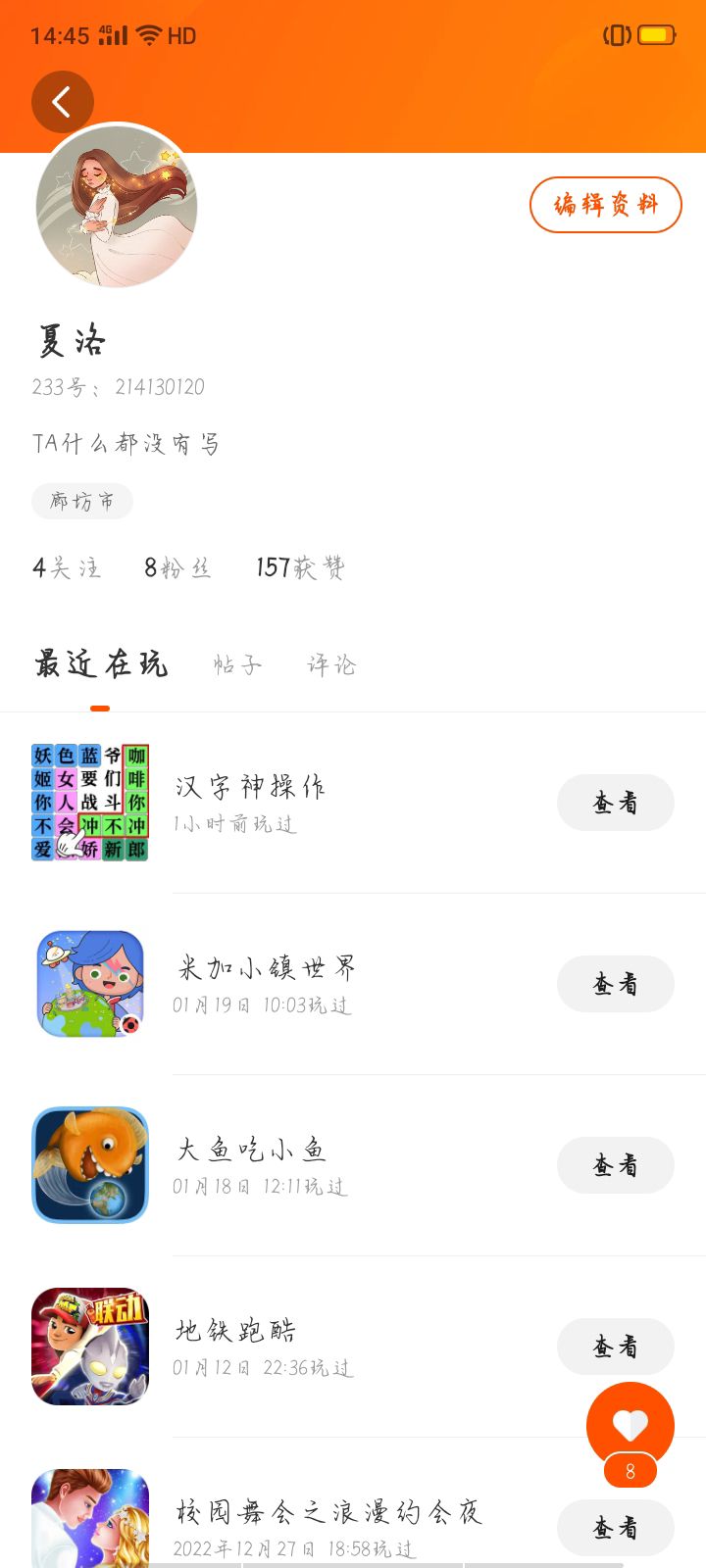Tap the floating heart button
This screenshot has height=1568, width=706.
(630, 1425)
